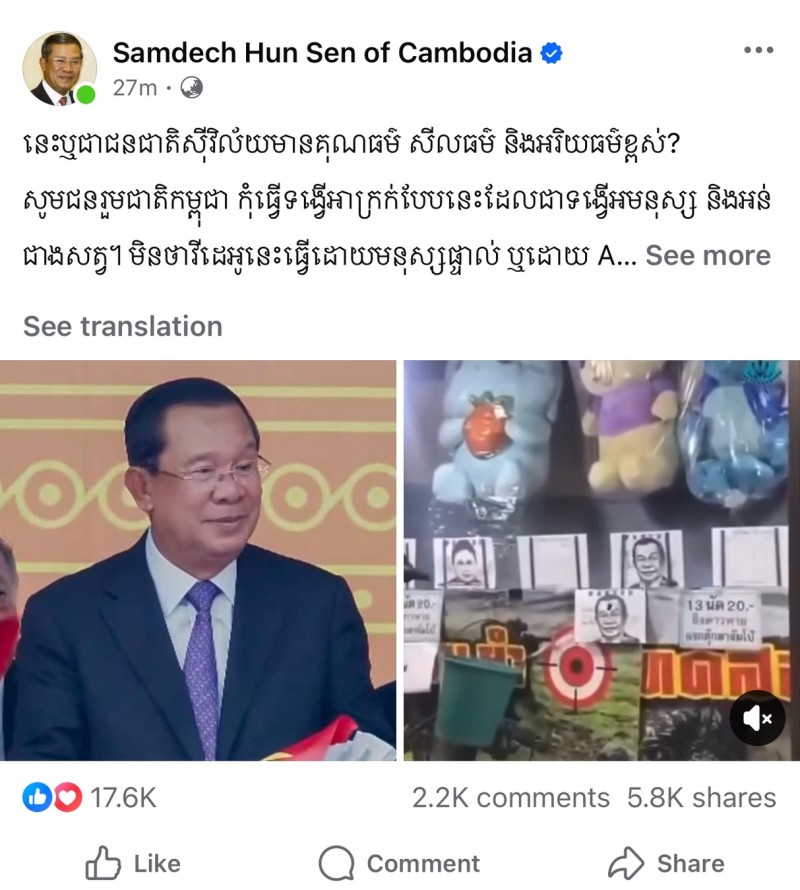Like this post
Viewport: 800px width, 890px height.
[x=133, y=863]
